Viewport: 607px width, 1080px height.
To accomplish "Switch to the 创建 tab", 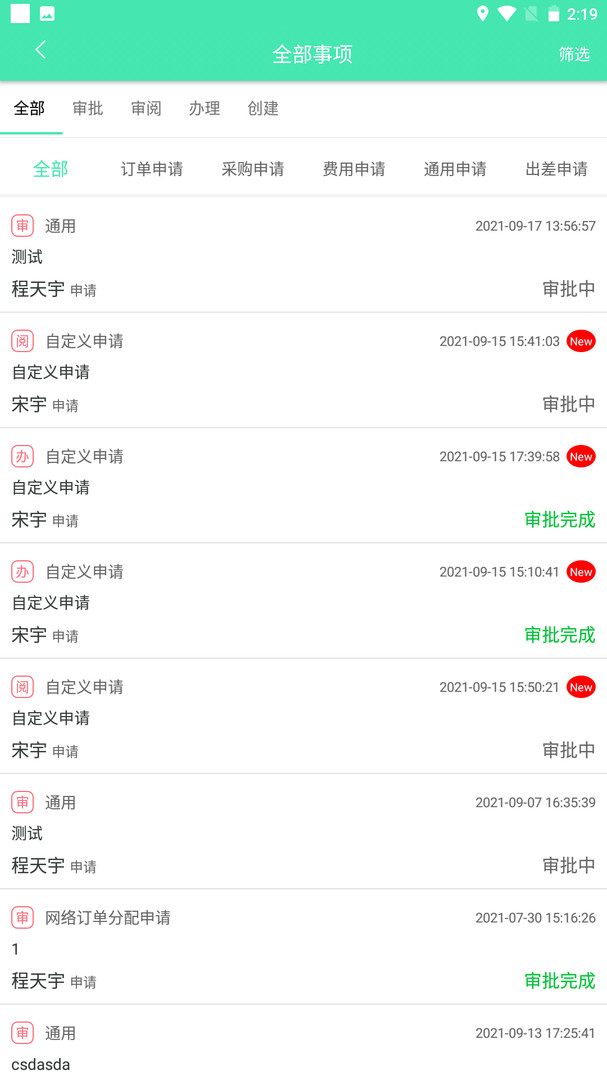I will pyautogui.click(x=263, y=109).
